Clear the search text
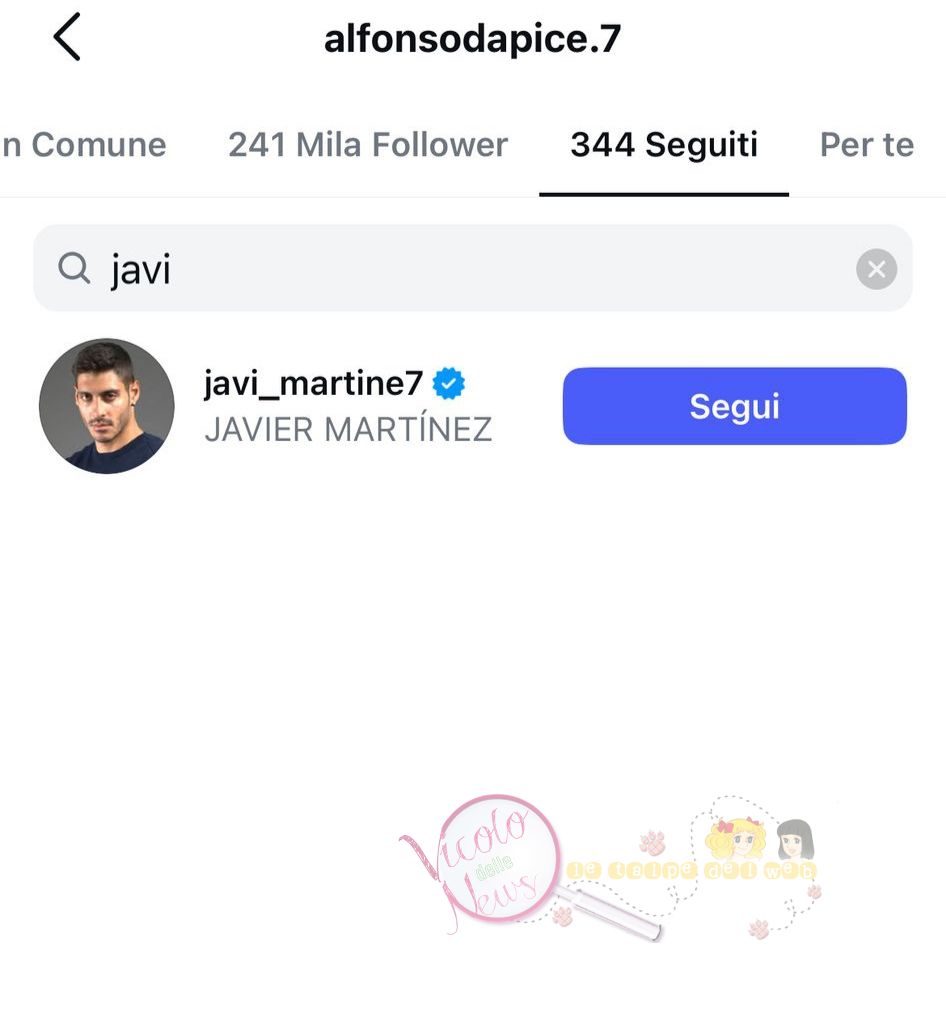The image size is (946, 1026). tap(876, 269)
